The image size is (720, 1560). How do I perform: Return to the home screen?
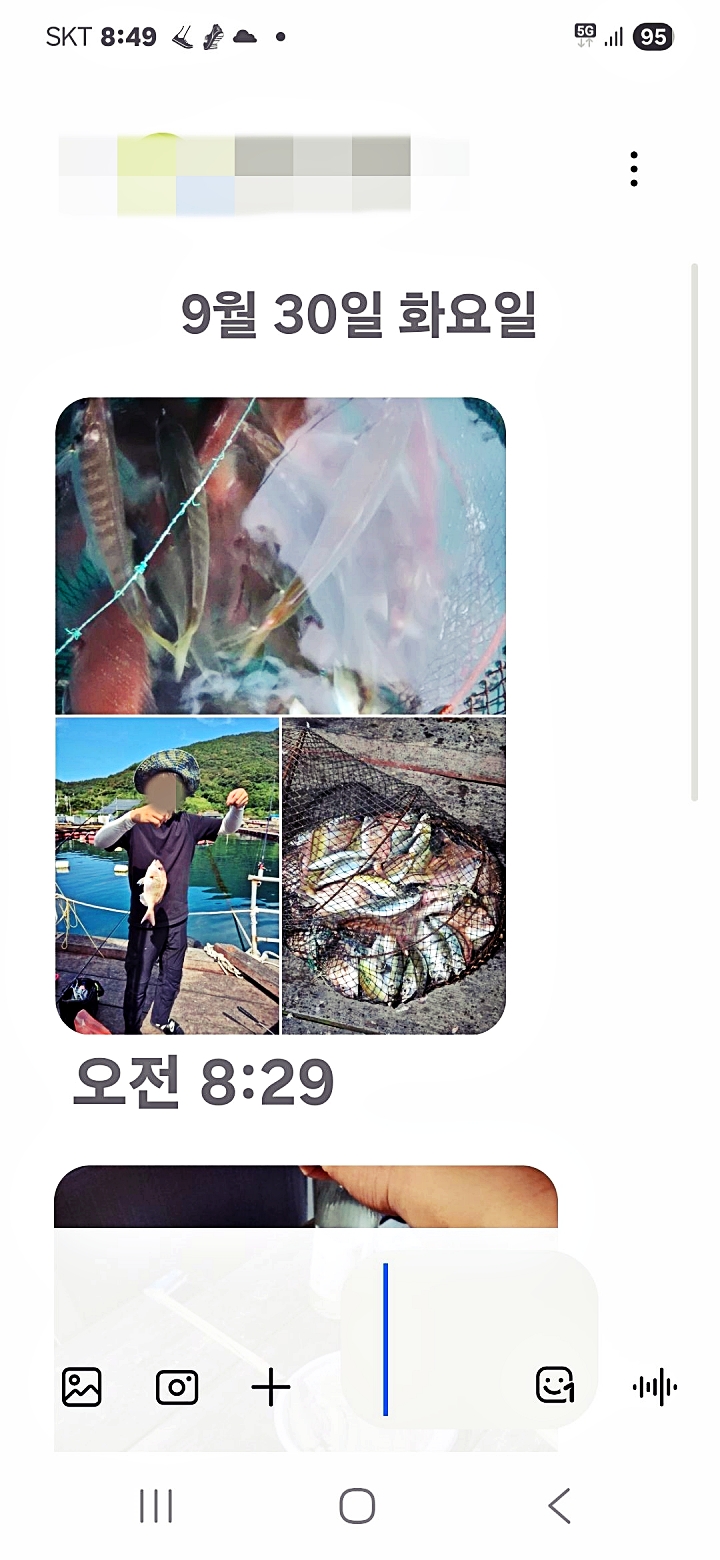pos(357,1505)
